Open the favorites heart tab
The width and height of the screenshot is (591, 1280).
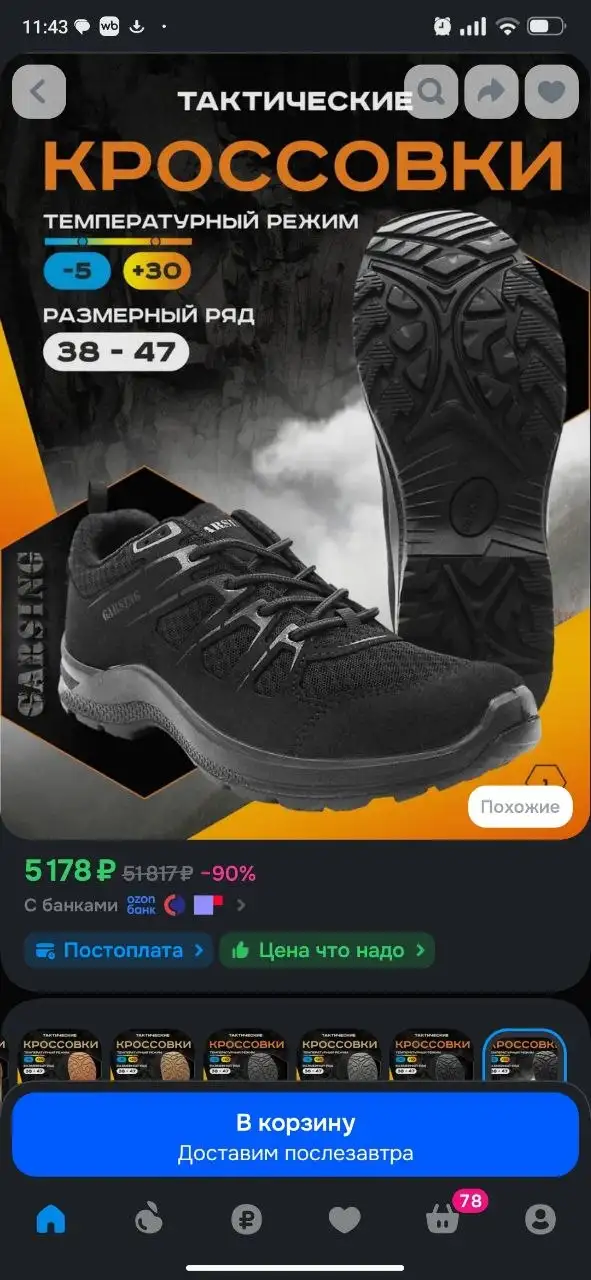click(344, 1219)
